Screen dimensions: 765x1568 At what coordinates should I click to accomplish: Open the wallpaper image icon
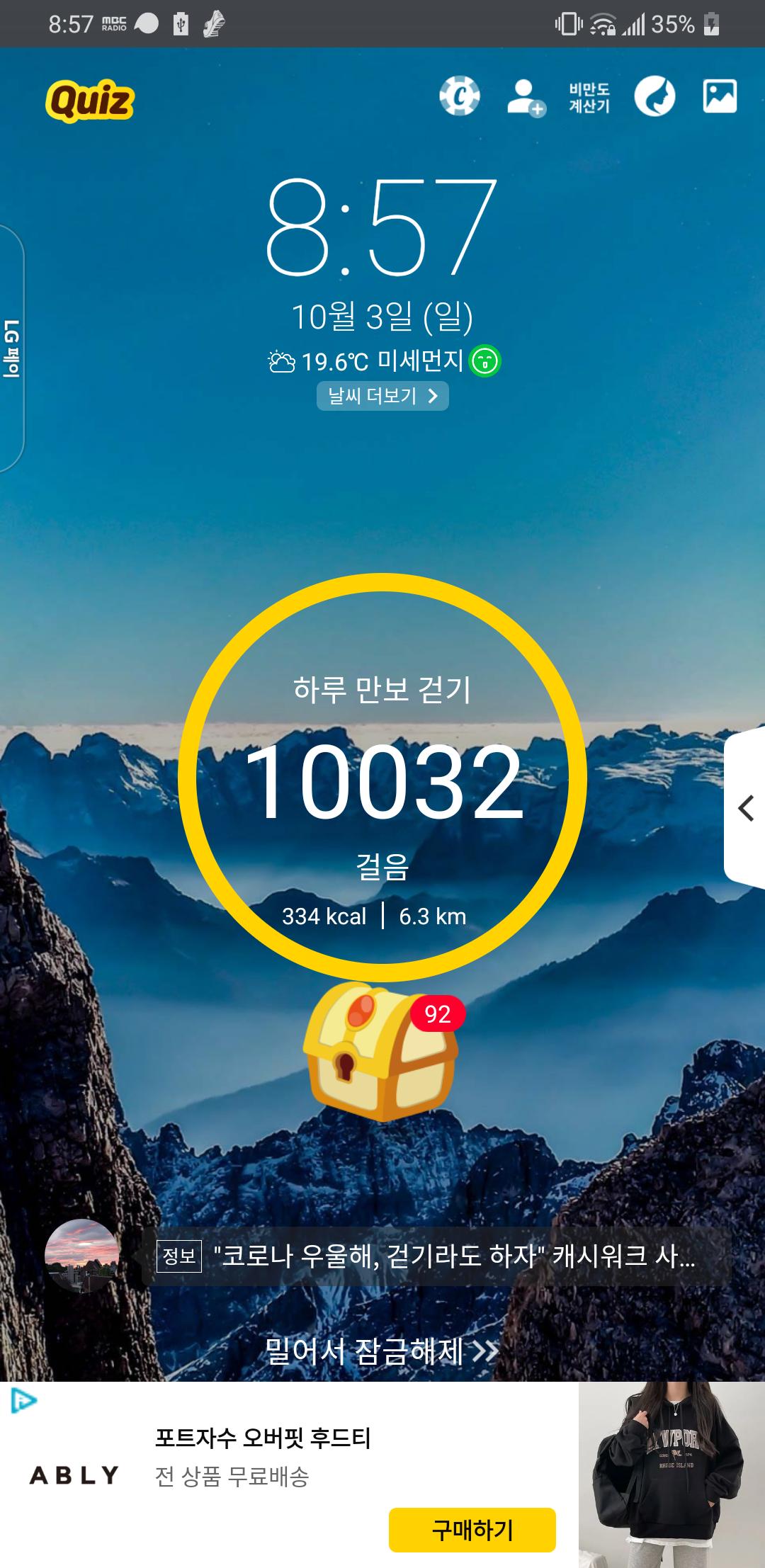[x=720, y=96]
